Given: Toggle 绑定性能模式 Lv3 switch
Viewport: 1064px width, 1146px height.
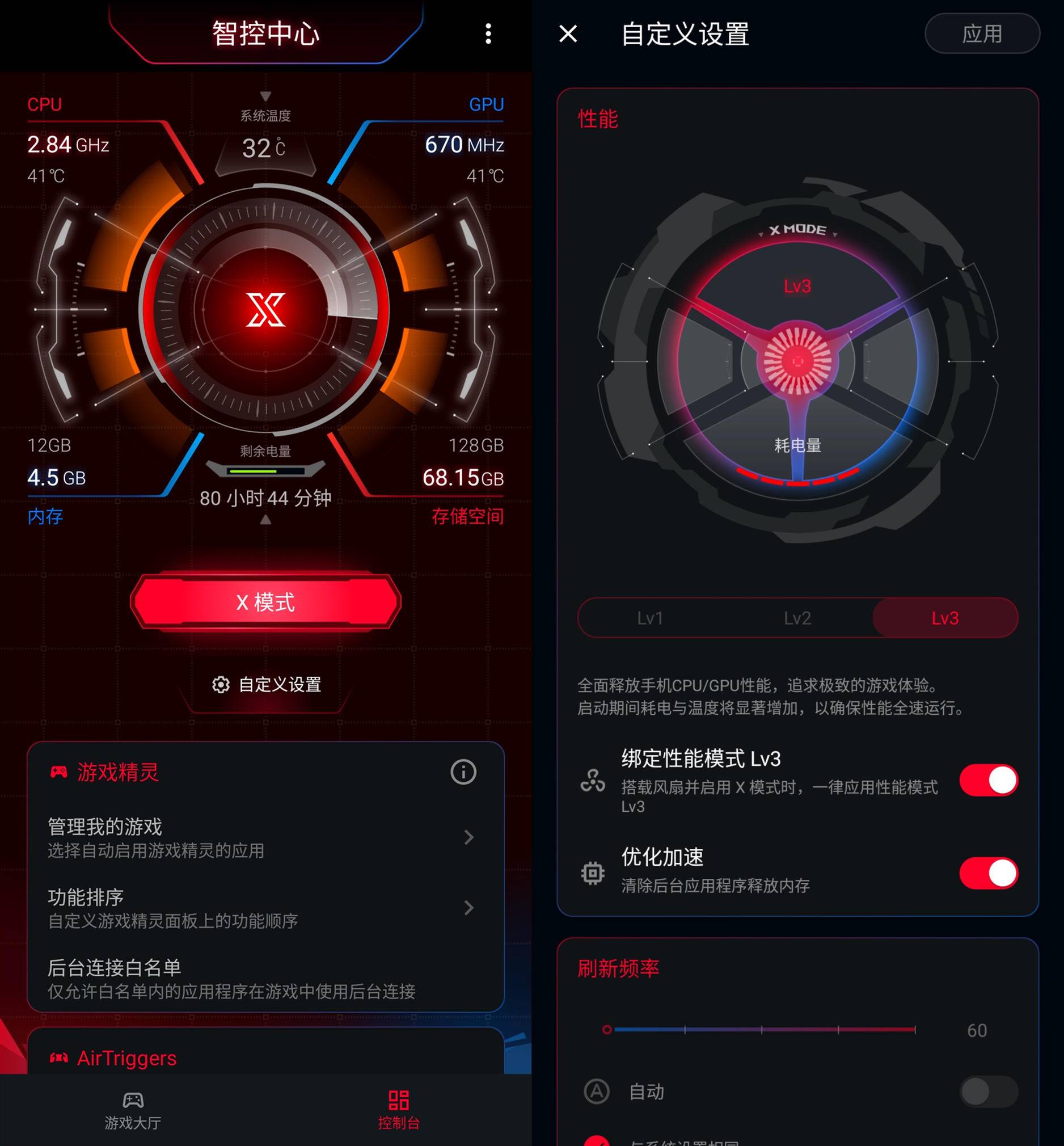Looking at the screenshot, I should [x=988, y=780].
